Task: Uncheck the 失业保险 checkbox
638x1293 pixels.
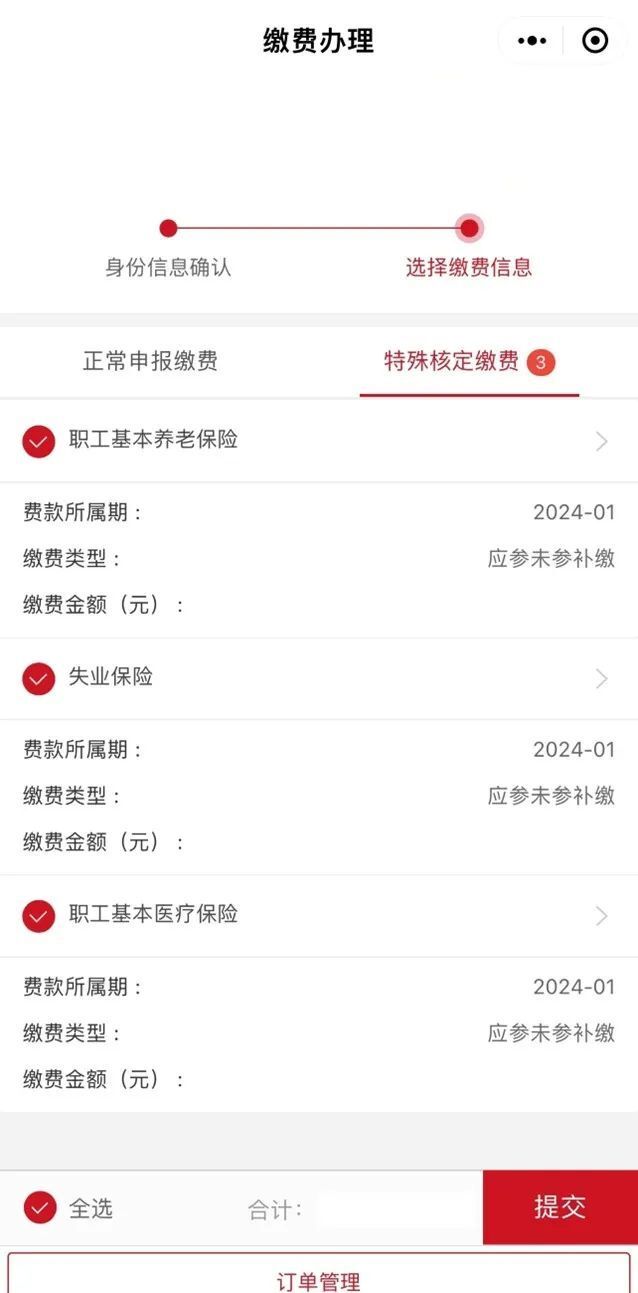Action: click(x=38, y=678)
